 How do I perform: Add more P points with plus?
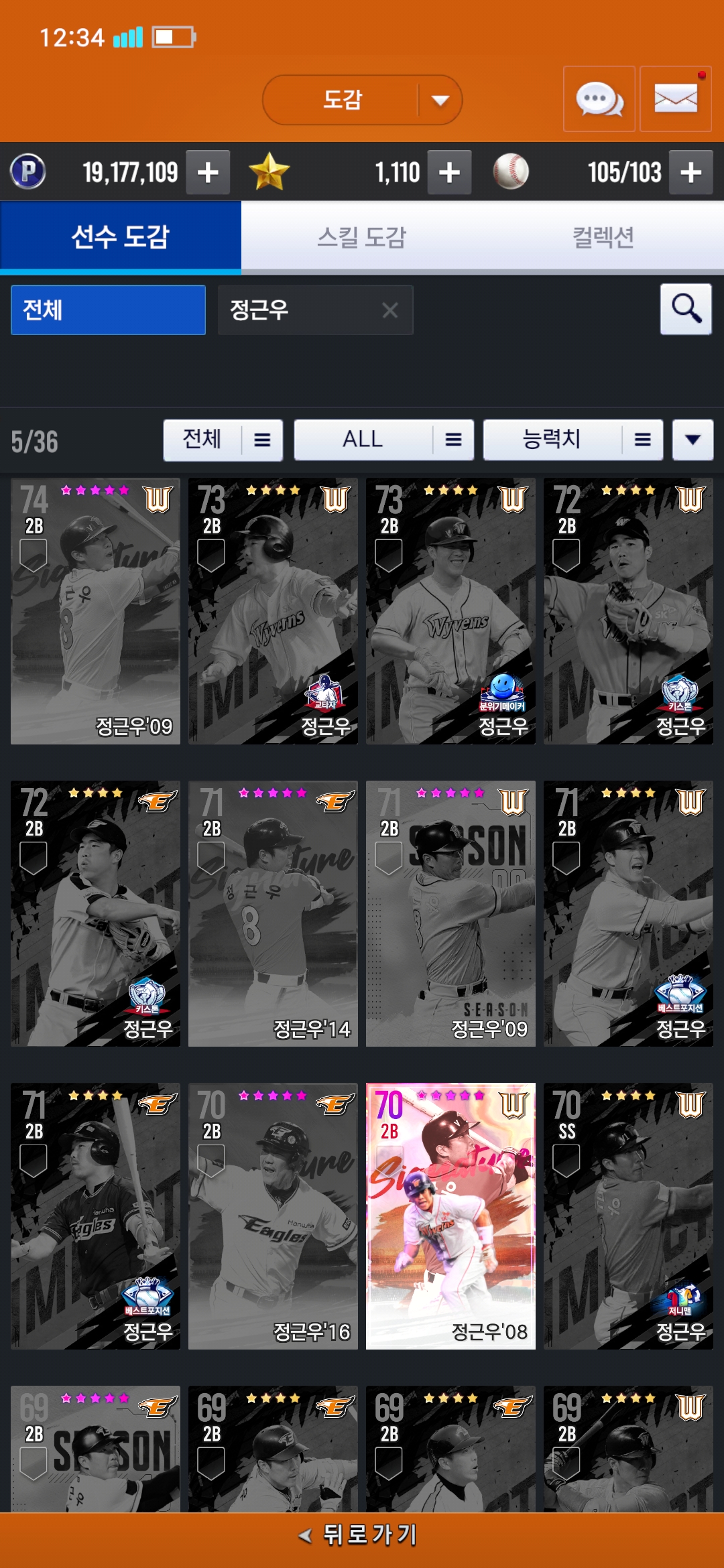(208, 172)
